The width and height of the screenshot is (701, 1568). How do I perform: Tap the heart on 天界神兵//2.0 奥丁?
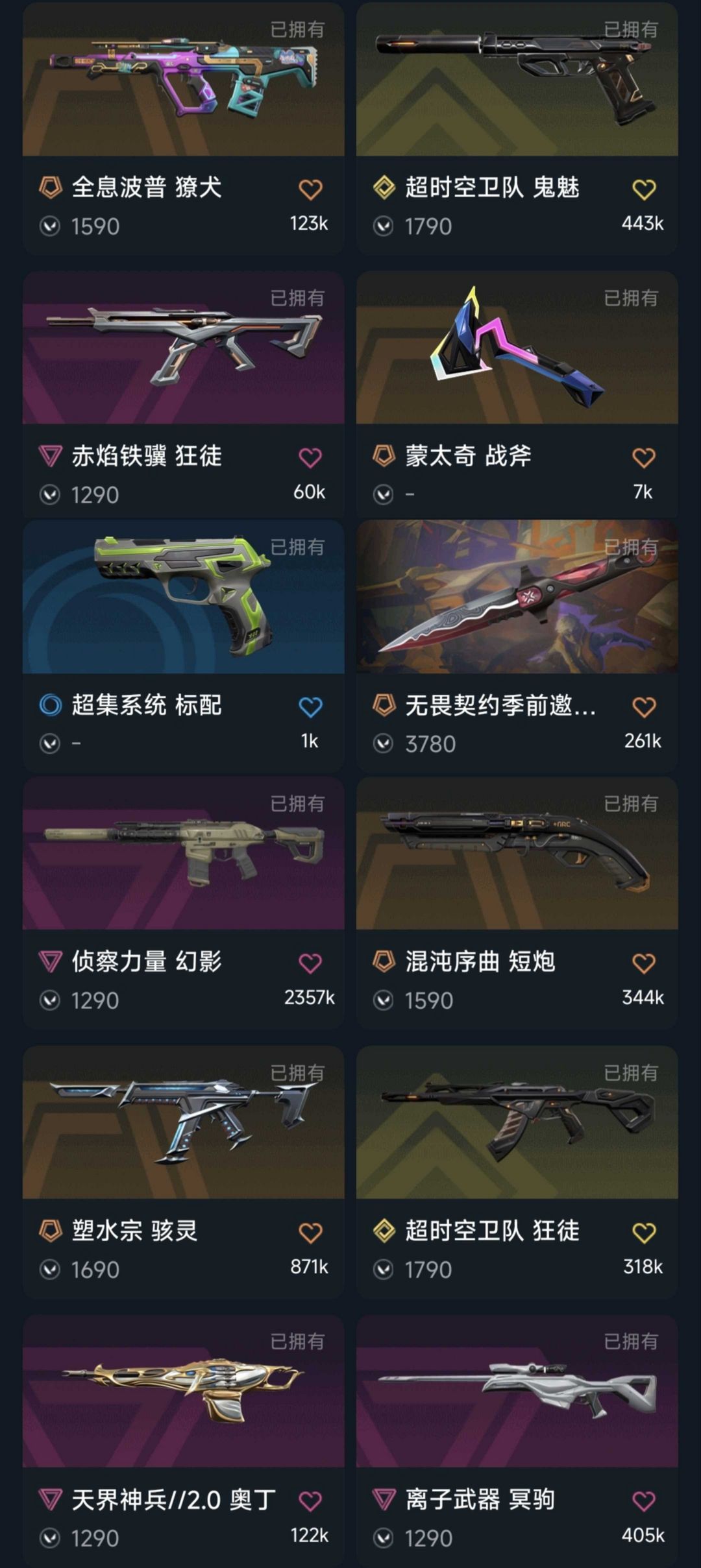pos(310,1501)
